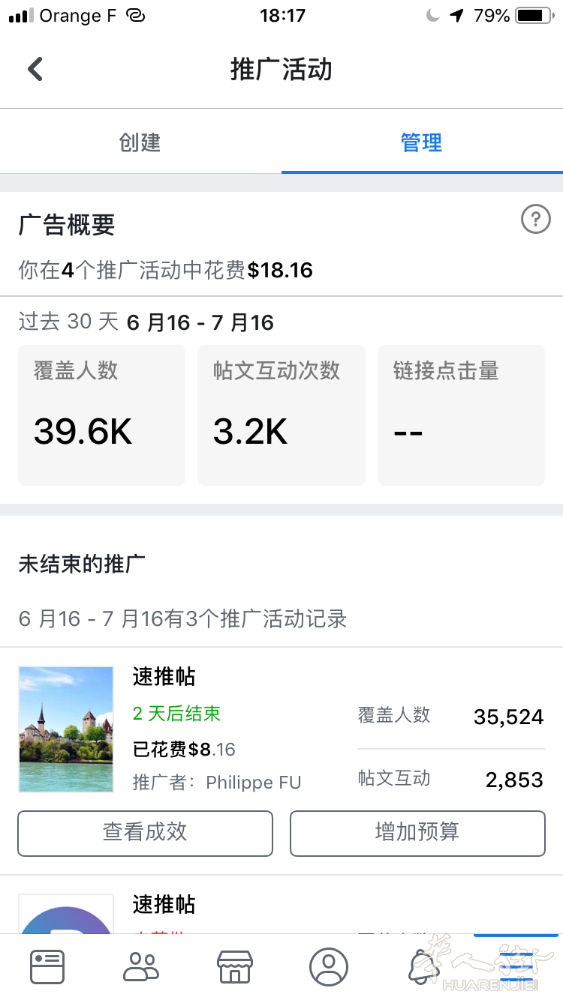The image size is (563, 1000).
Task: Open the notifications bell
Action: point(421,966)
